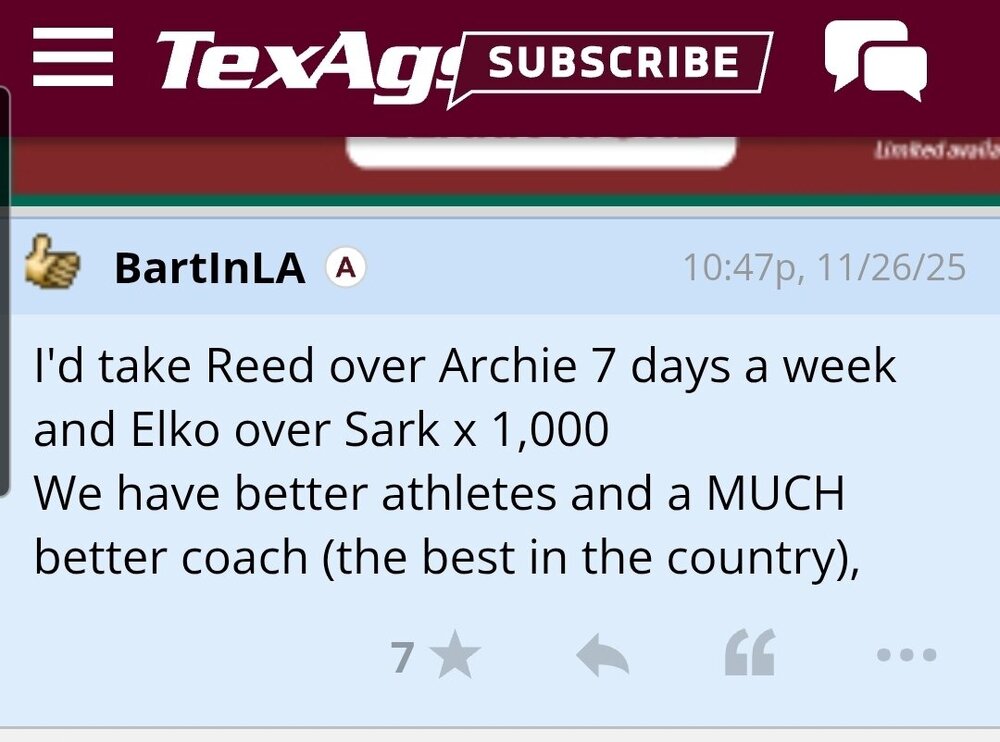Open more options for this post

(x=906, y=656)
